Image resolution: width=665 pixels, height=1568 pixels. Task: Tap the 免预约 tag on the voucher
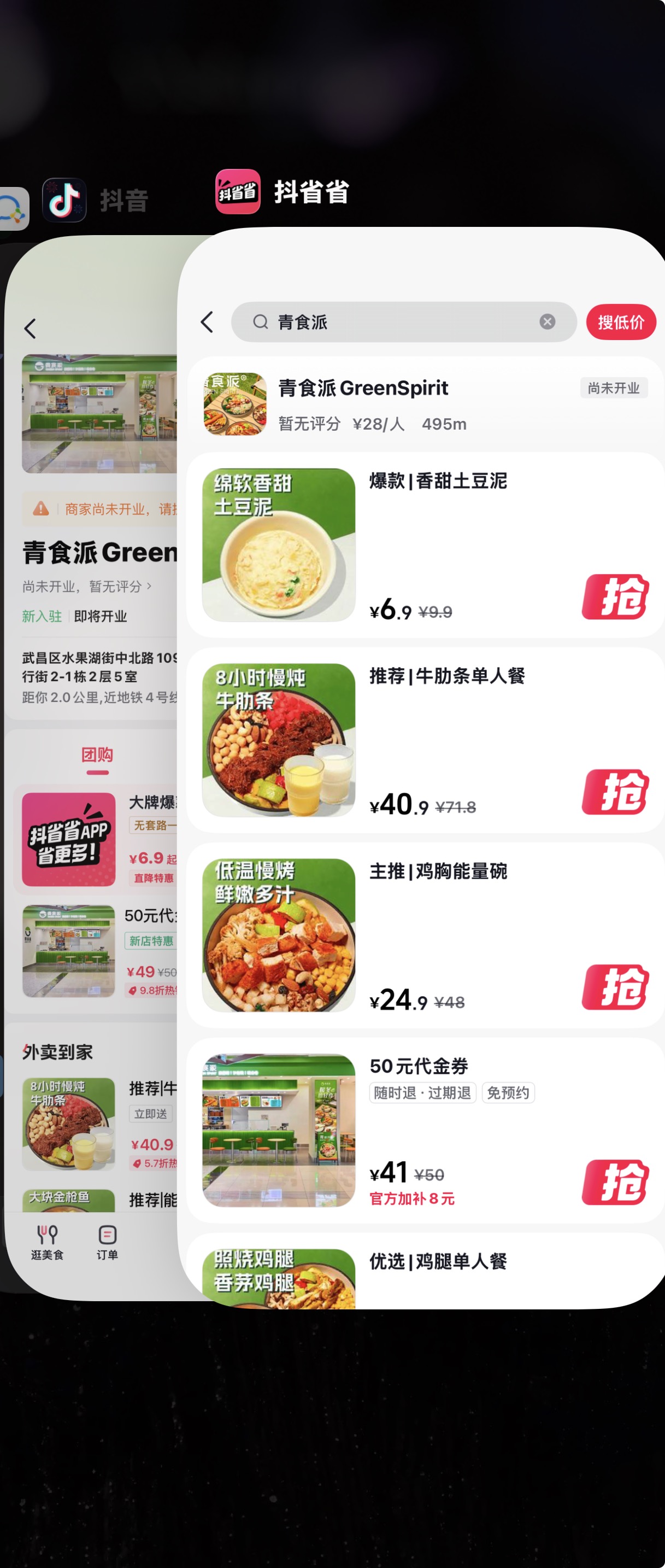[x=509, y=1092]
